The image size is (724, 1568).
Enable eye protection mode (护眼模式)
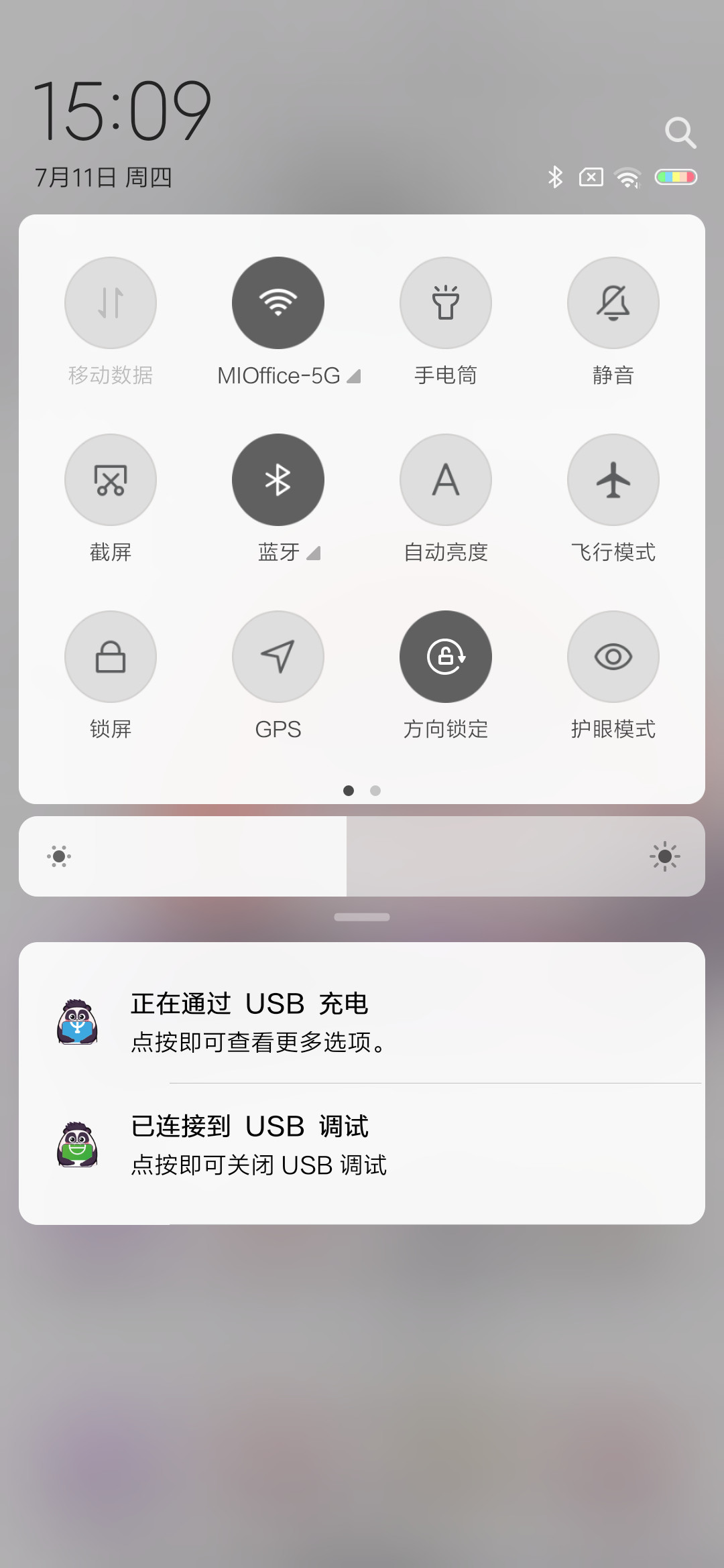[x=613, y=657]
